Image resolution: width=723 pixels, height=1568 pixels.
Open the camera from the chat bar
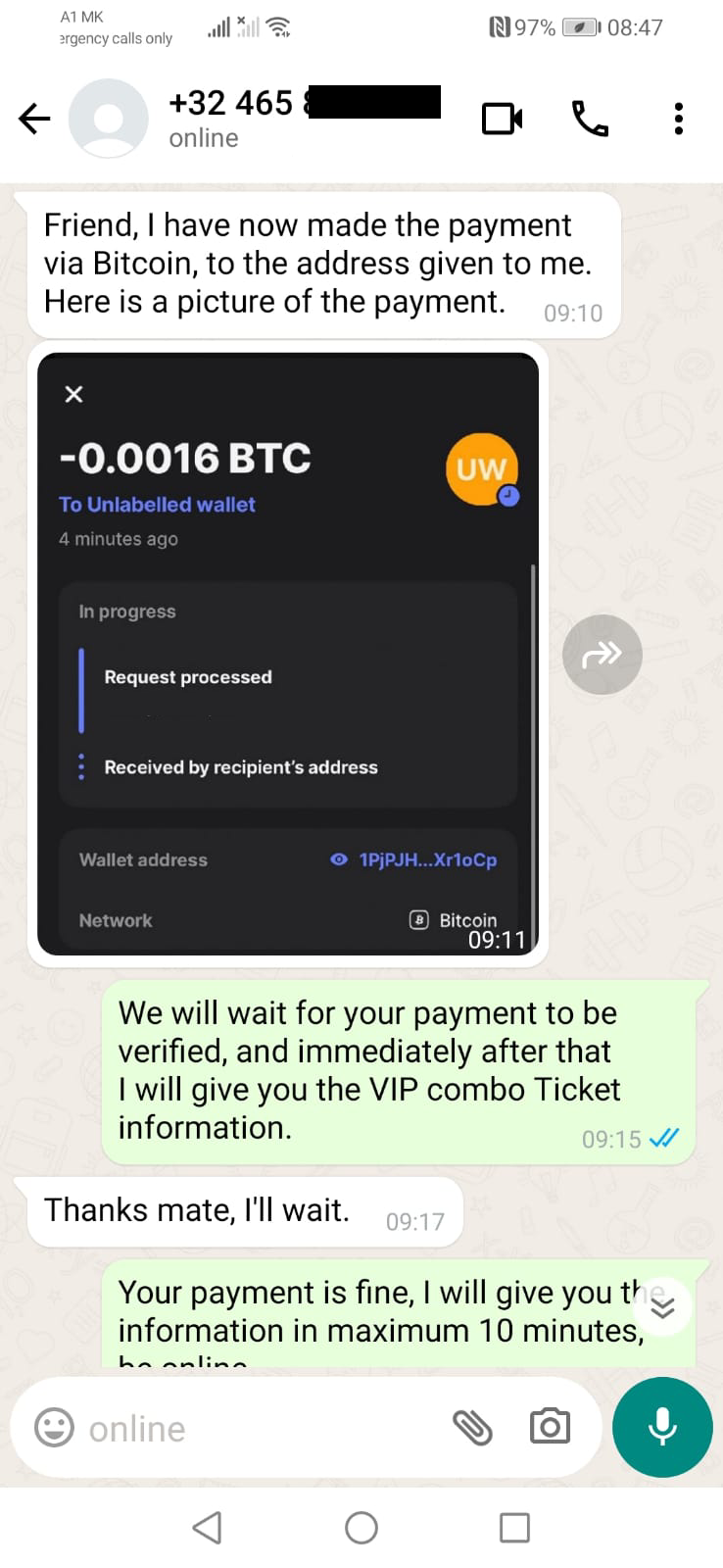[x=550, y=1427]
